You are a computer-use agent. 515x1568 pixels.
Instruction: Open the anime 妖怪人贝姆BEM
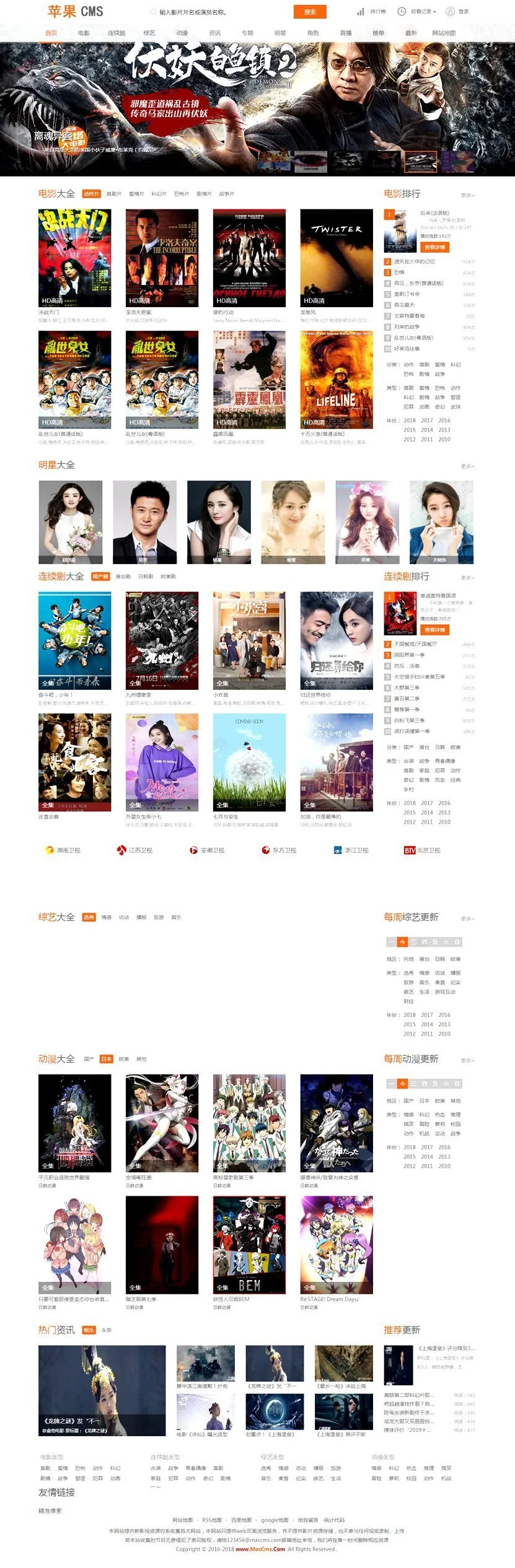tap(249, 1244)
